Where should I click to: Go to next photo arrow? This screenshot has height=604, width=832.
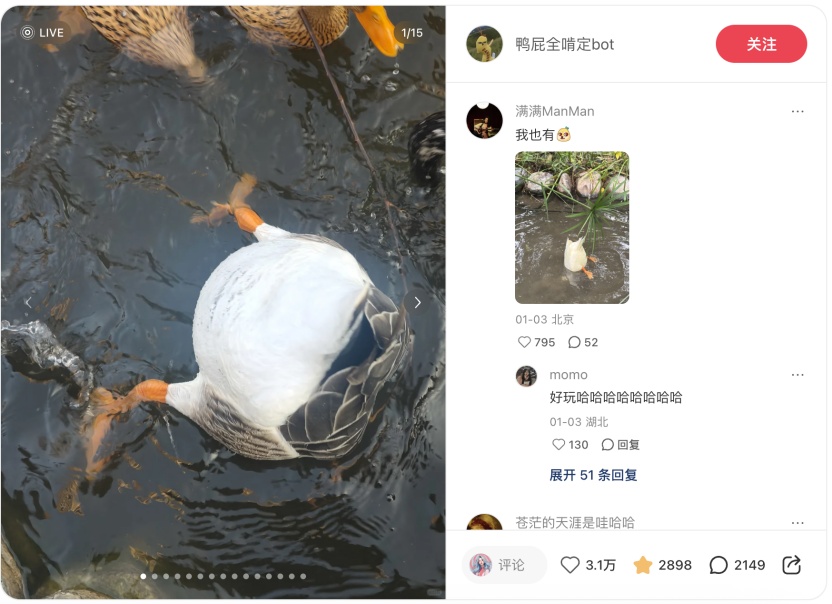(x=417, y=303)
